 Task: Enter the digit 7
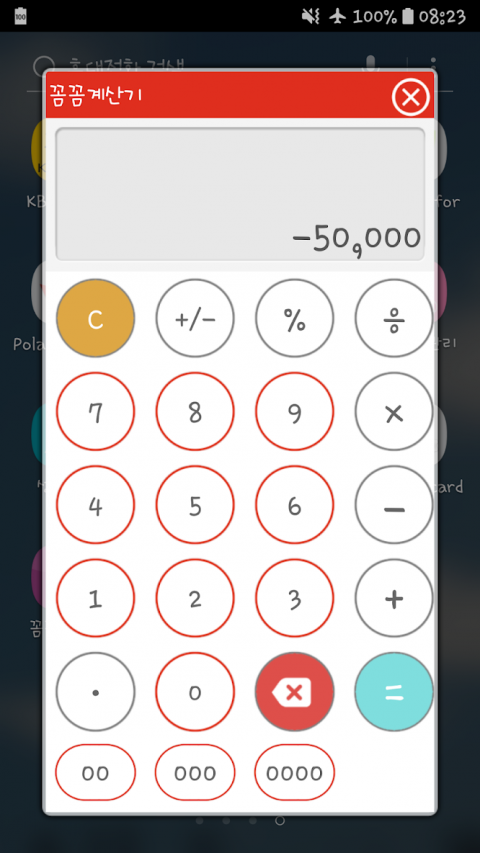95,412
